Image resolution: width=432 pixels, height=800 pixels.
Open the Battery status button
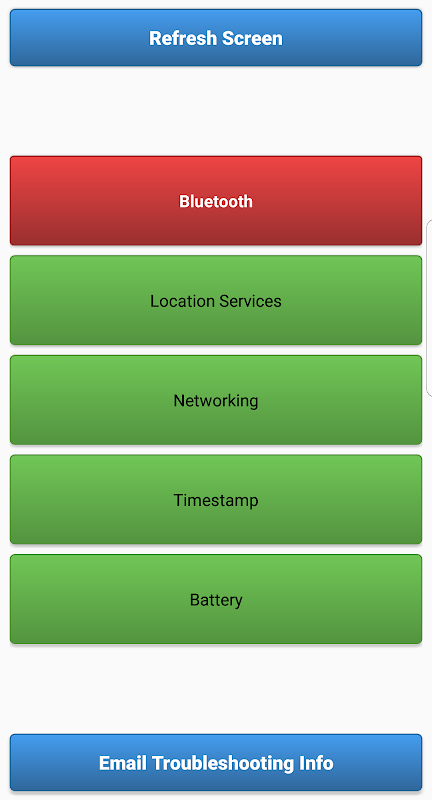click(x=216, y=599)
